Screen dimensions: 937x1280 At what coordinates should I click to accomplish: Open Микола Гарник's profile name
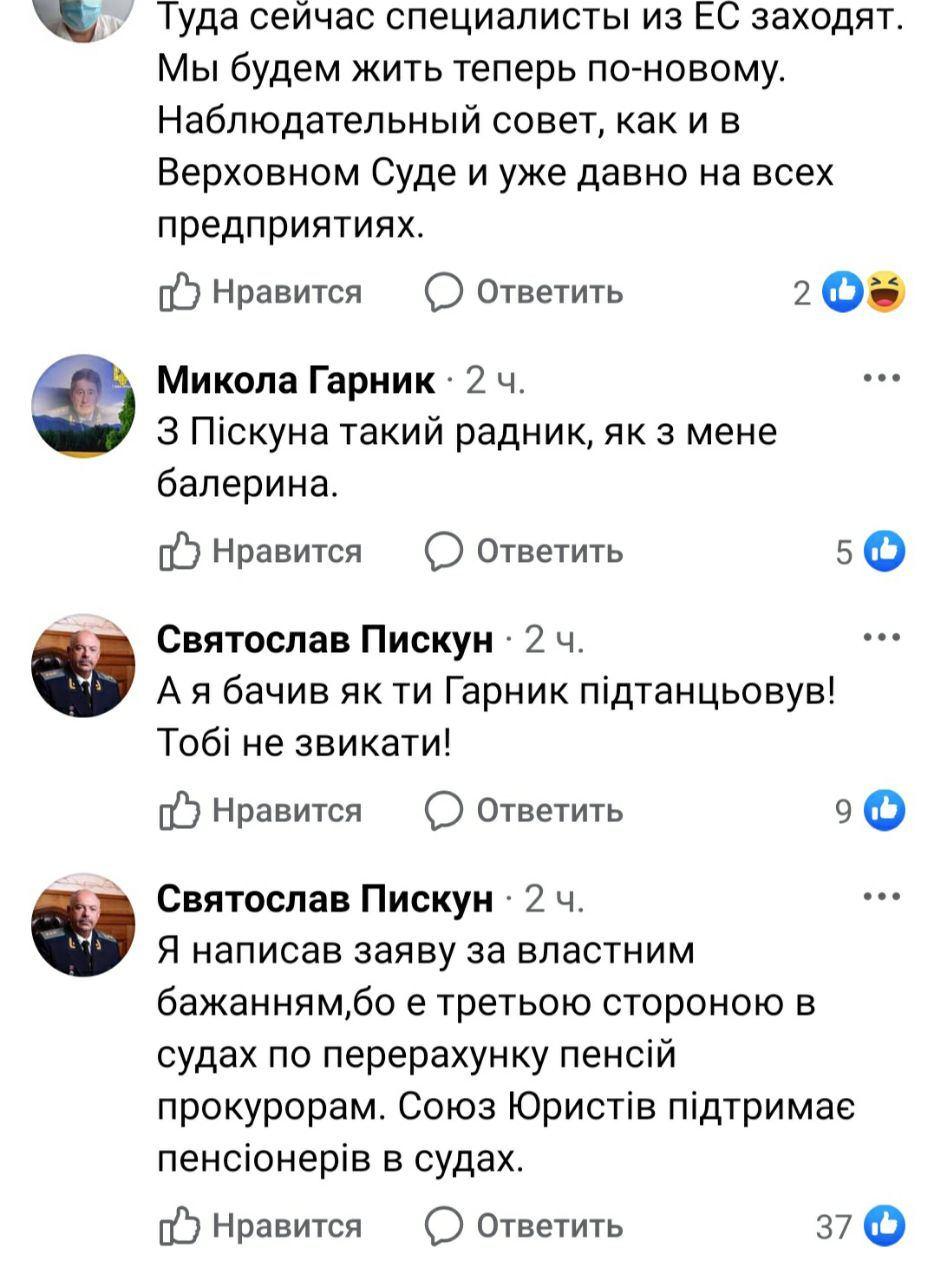pyautogui.click(x=296, y=380)
